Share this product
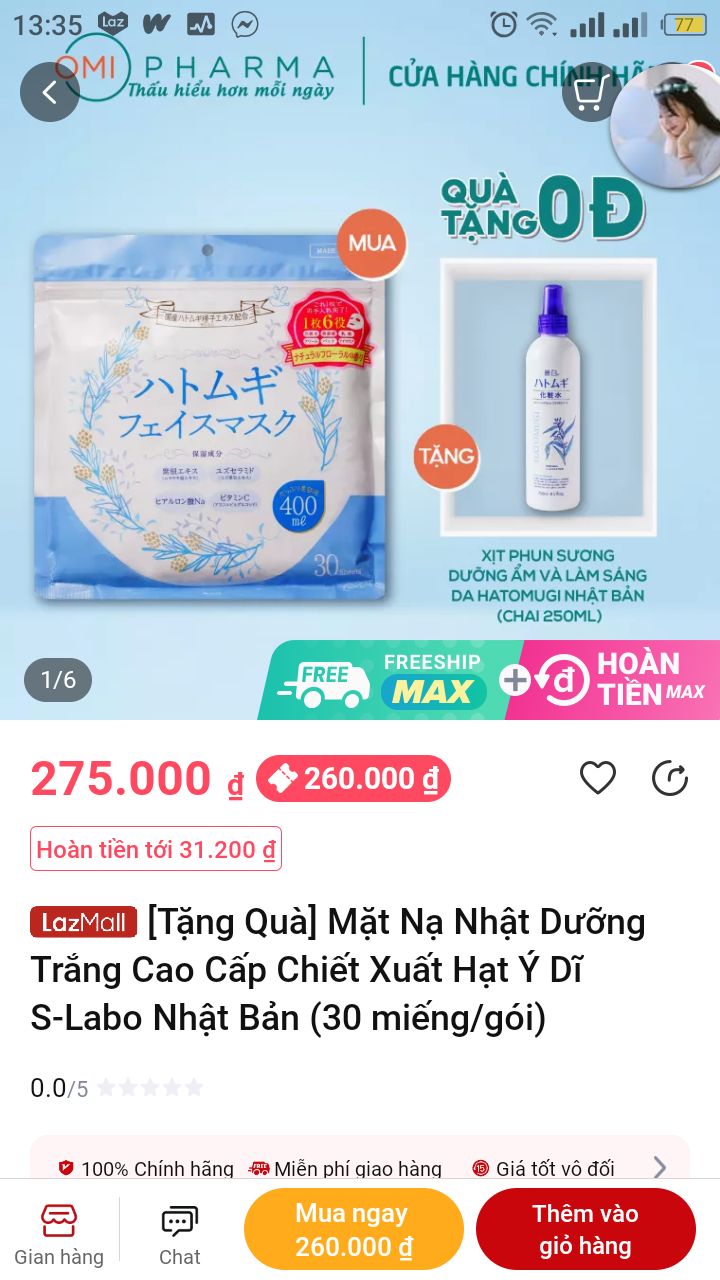The height and width of the screenshot is (1280, 720). [x=670, y=778]
